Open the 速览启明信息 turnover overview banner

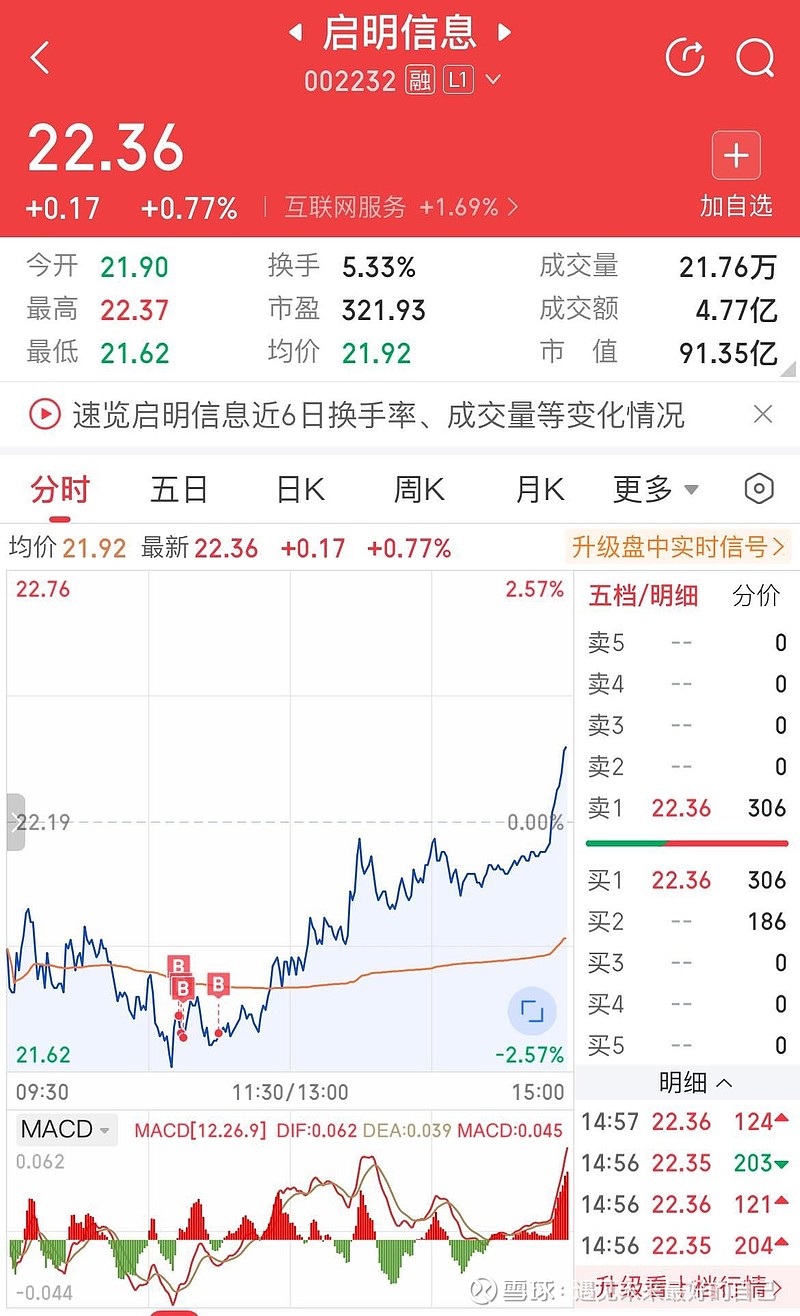[x=378, y=414]
